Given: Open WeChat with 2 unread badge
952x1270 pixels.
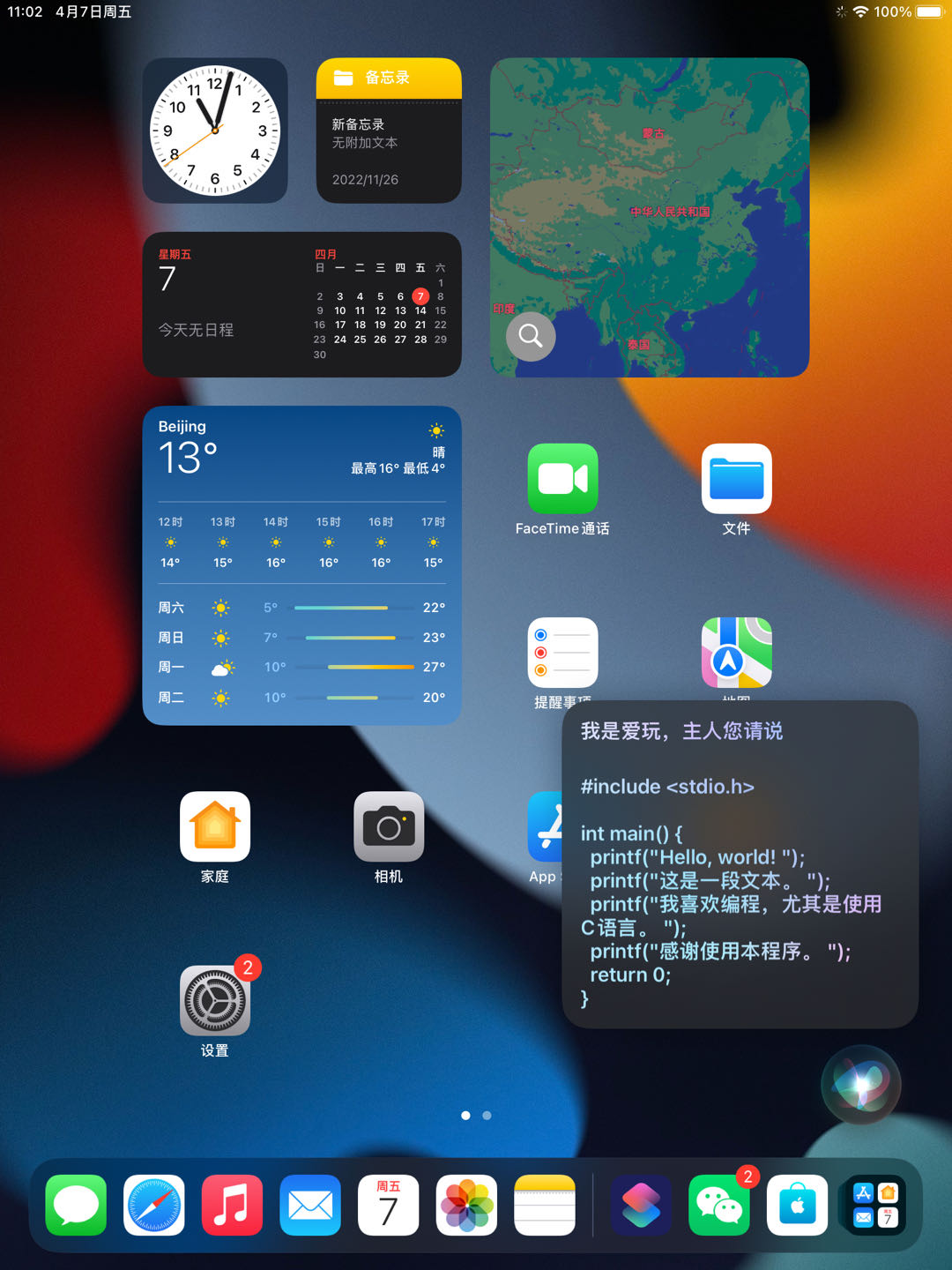Looking at the screenshot, I should pyautogui.click(x=719, y=1205).
